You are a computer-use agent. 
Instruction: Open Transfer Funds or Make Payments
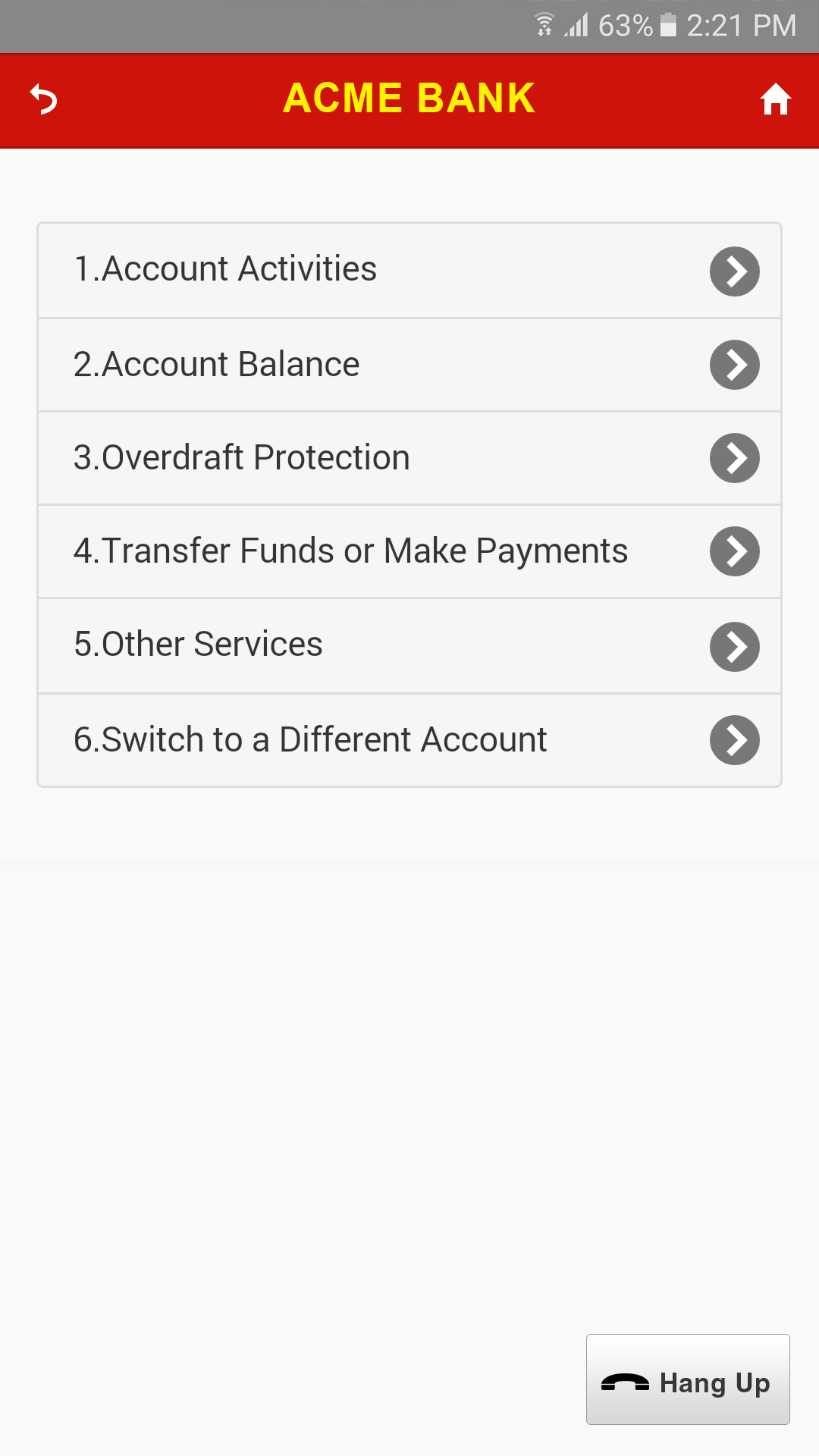409,551
